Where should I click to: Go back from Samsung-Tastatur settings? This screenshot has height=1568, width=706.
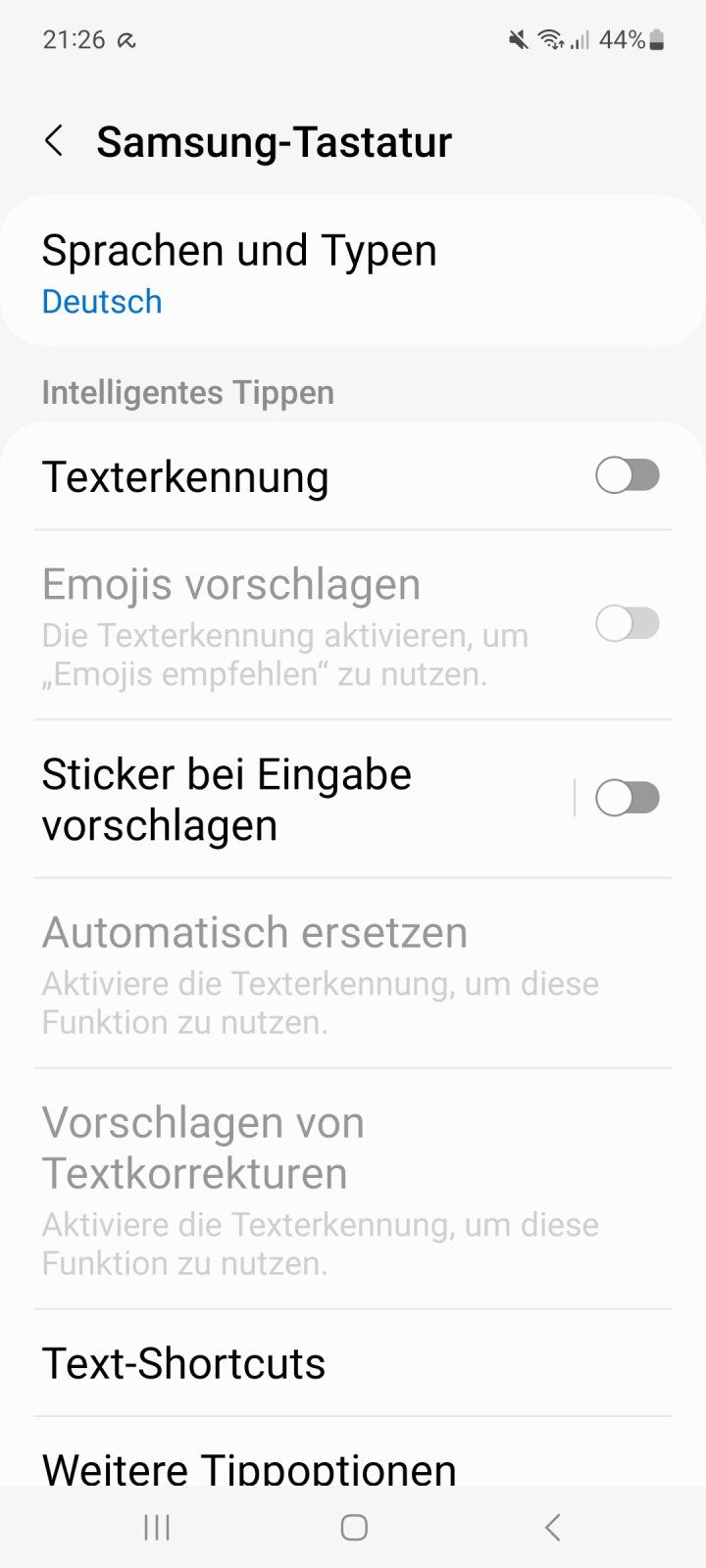55,141
